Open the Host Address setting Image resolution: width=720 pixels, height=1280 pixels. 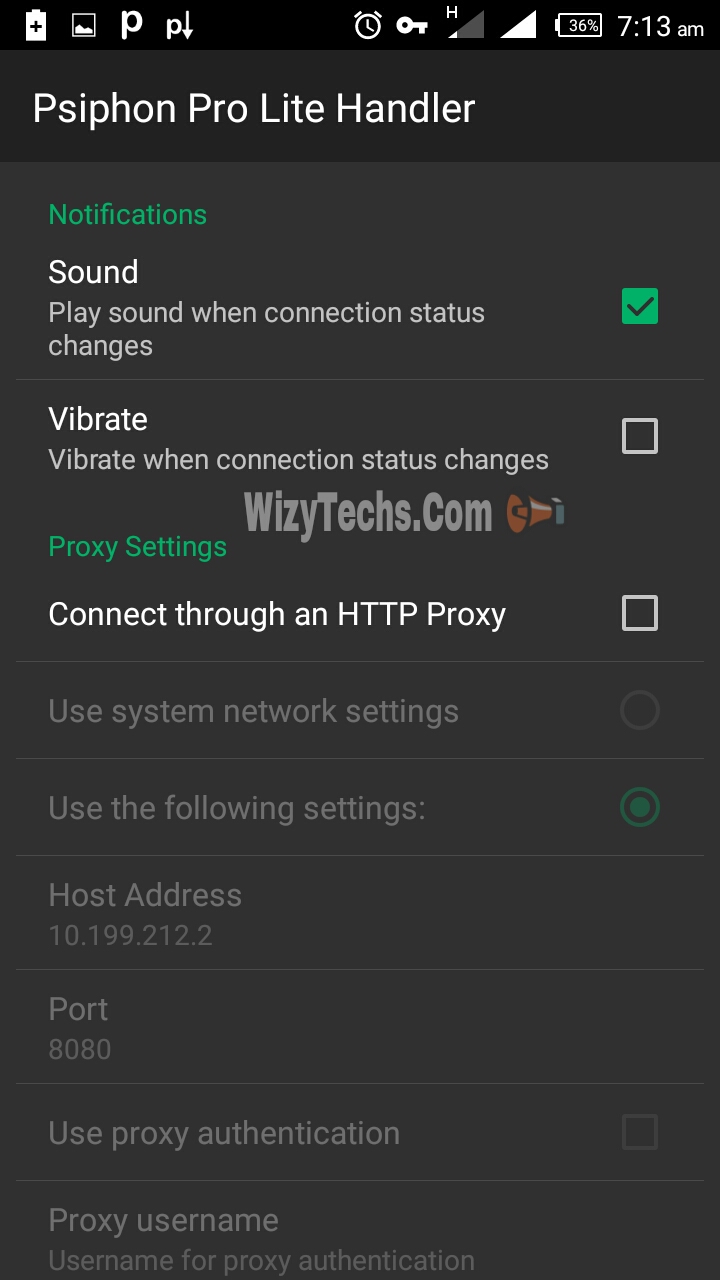(145, 913)
